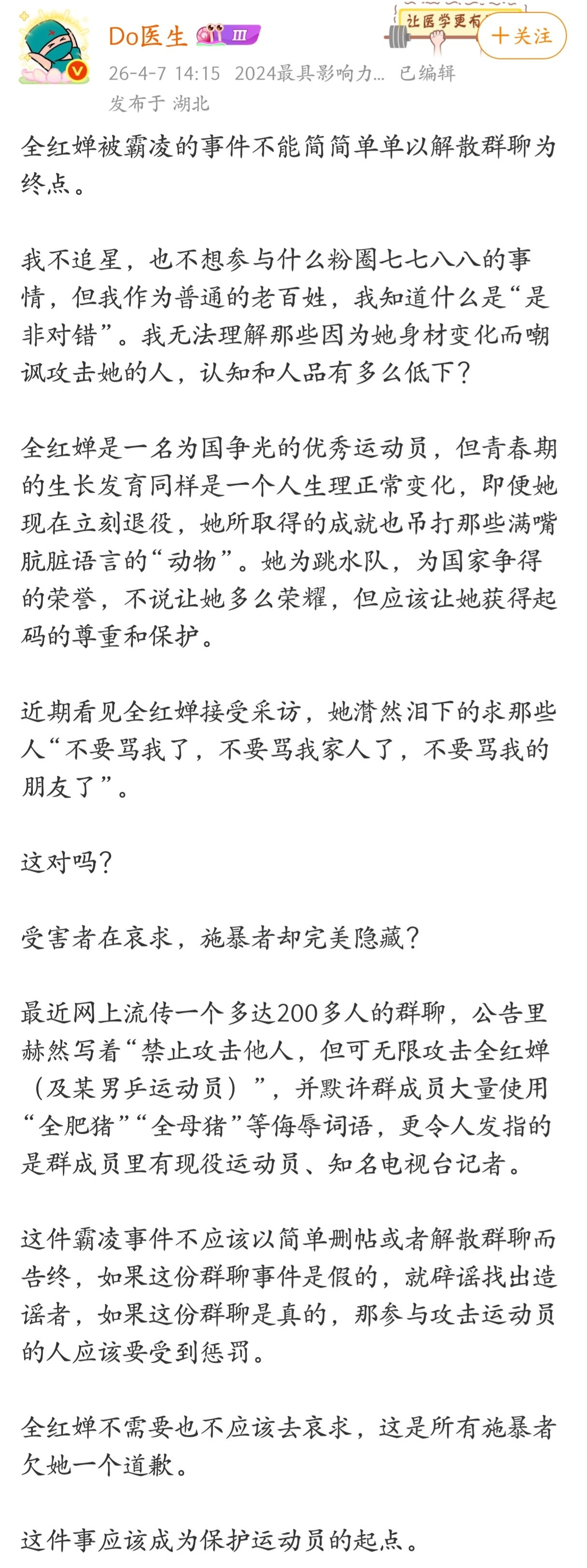This screenshot has width=587, height=1568.
Task: Click the surgeon cartoon avatar illustration
Action: pos(52,43)
